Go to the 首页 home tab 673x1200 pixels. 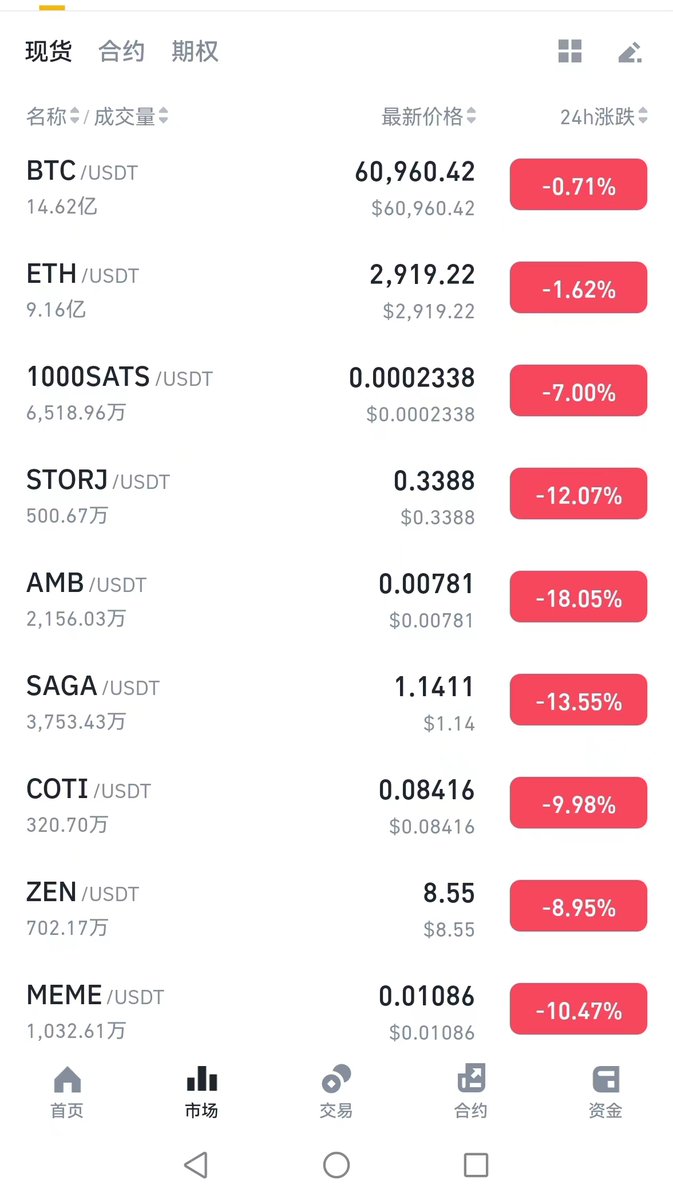[67, 1091]
